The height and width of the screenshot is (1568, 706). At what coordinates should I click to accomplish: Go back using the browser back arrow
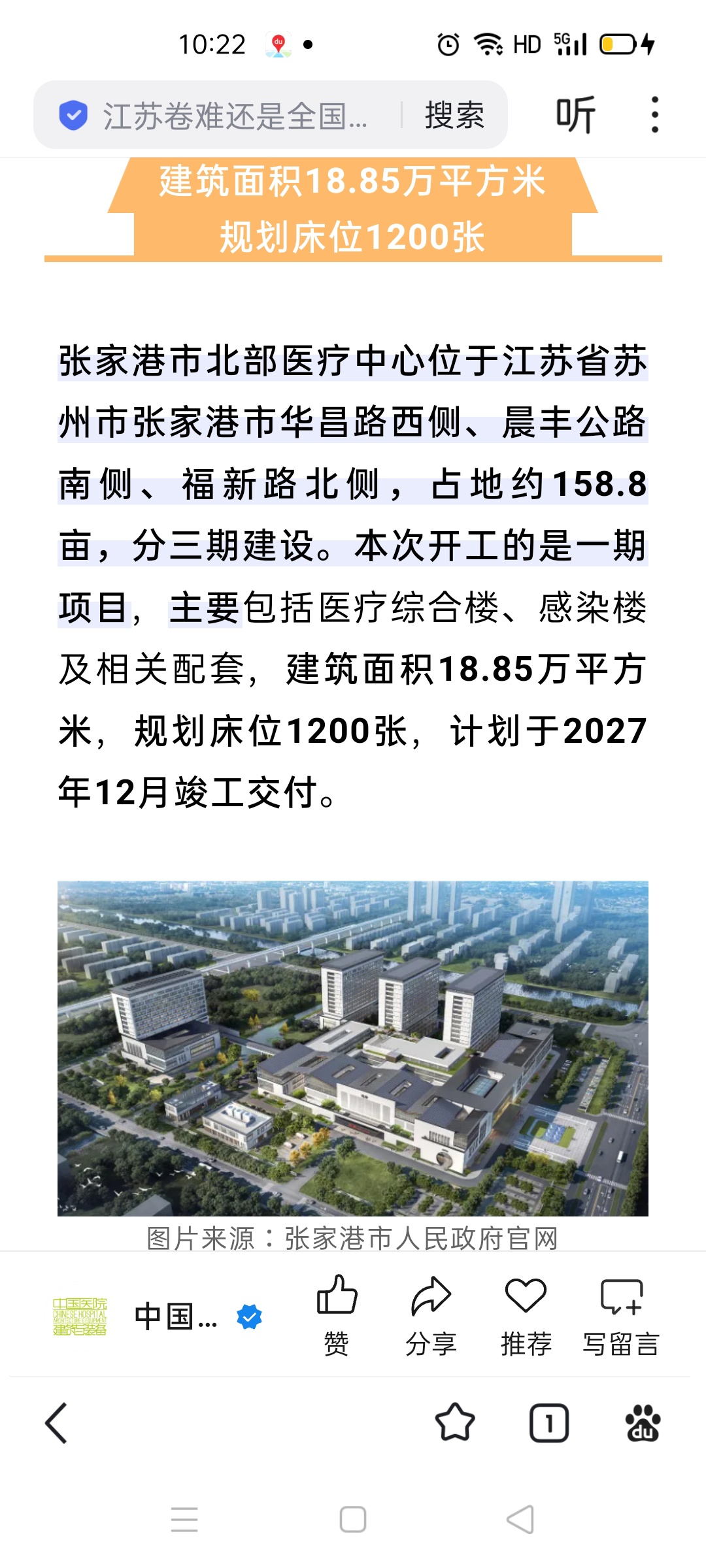click(x=56, y=1423)
